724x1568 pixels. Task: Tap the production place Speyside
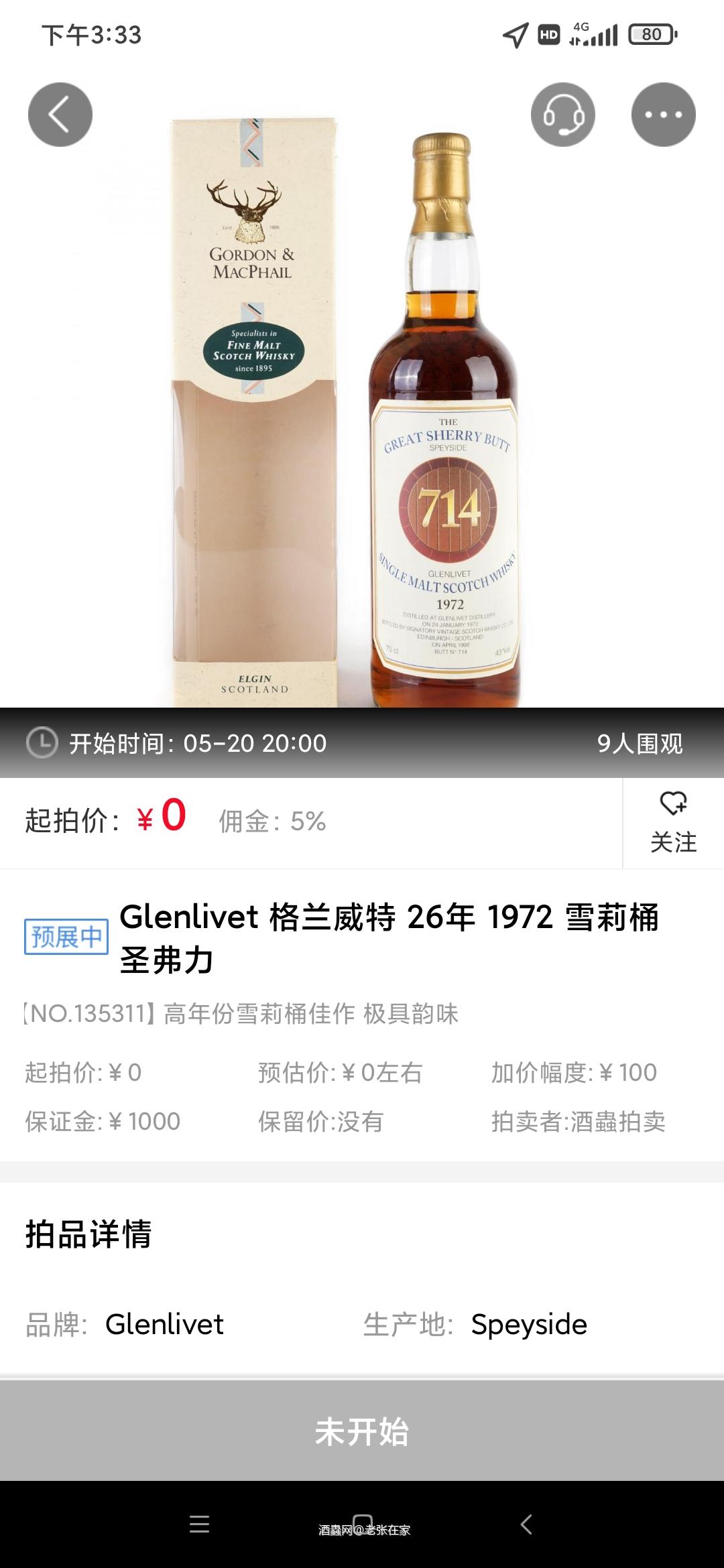(530, 1323)
